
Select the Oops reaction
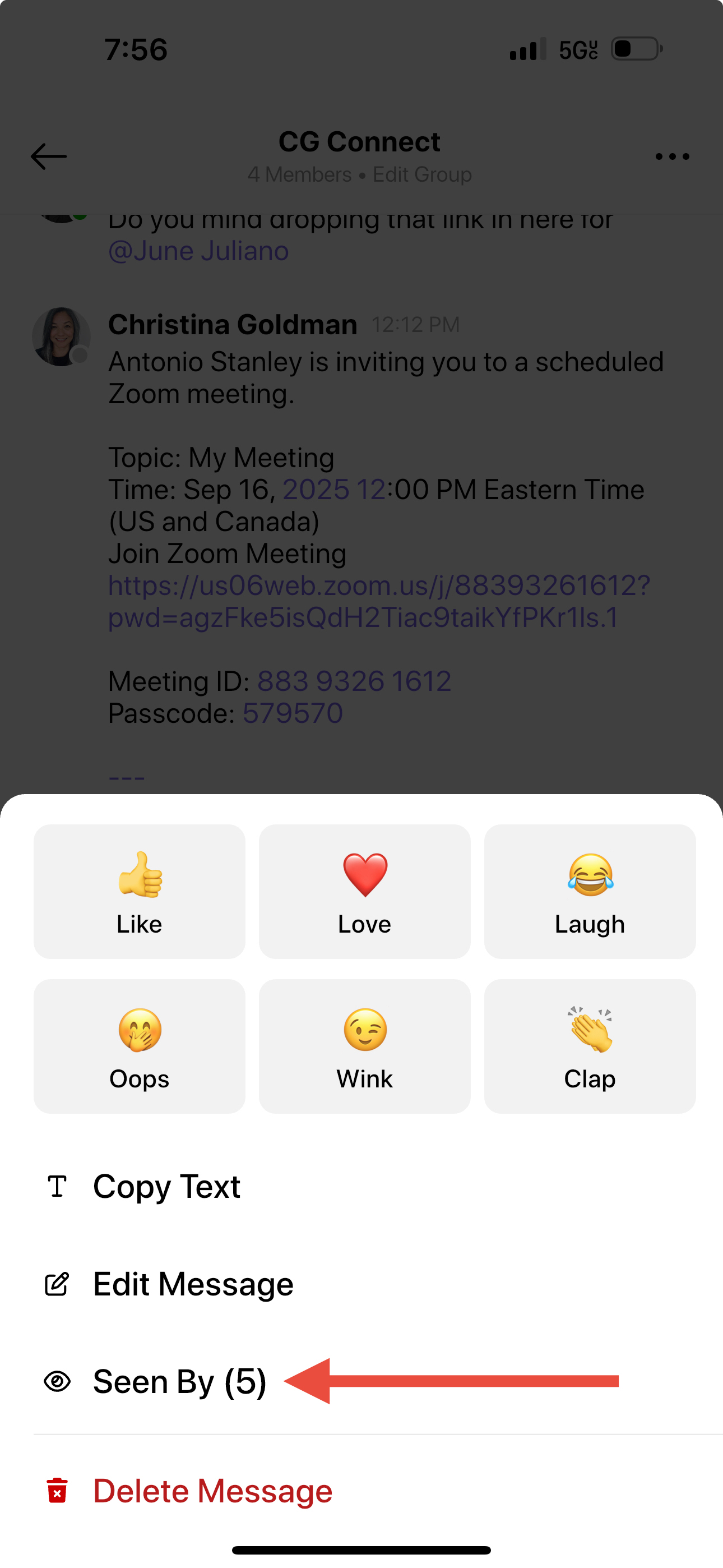(140, 1046)
